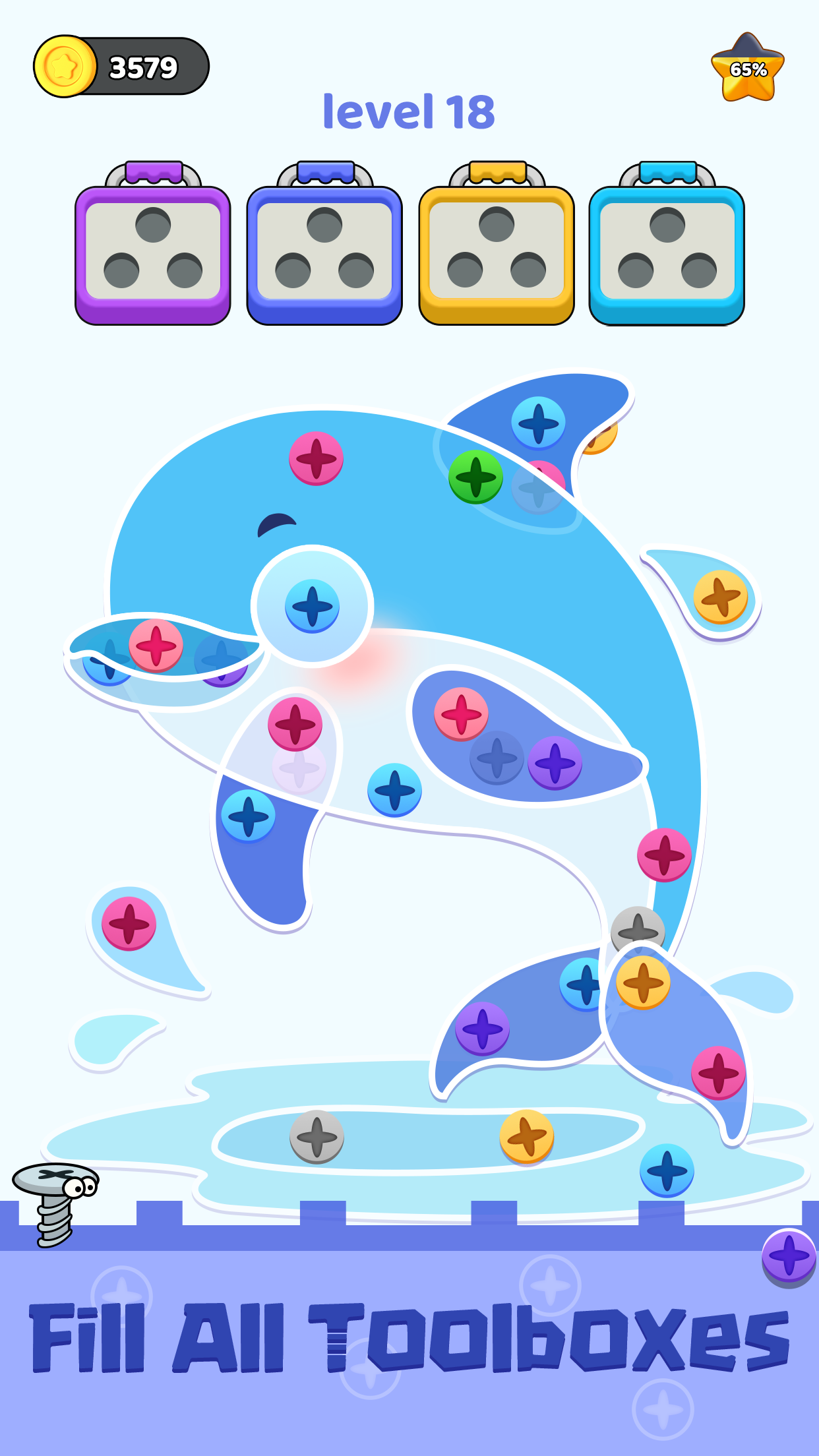819x1456 pixels.
Task: Remove the blue screw on the dorsal fin
Action: pyautogui.click(x=538, y=423)
